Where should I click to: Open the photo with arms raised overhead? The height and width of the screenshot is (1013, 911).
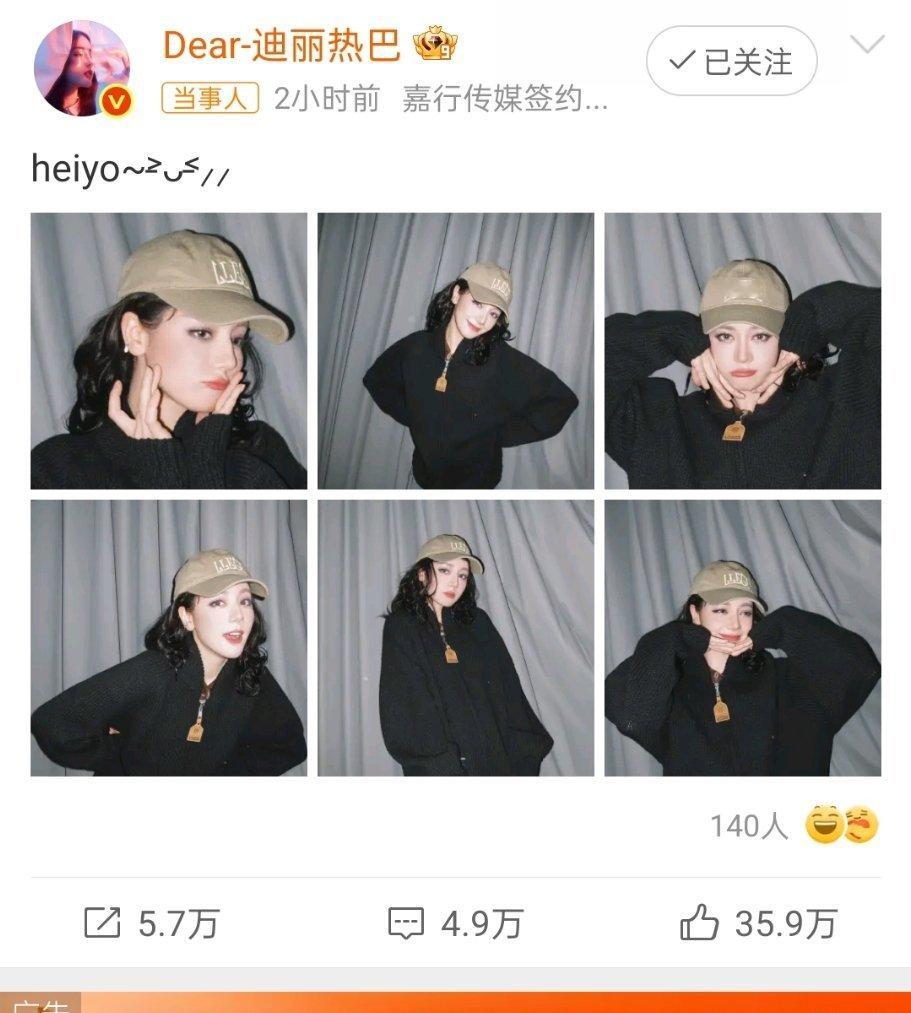(x=742, y=351)
